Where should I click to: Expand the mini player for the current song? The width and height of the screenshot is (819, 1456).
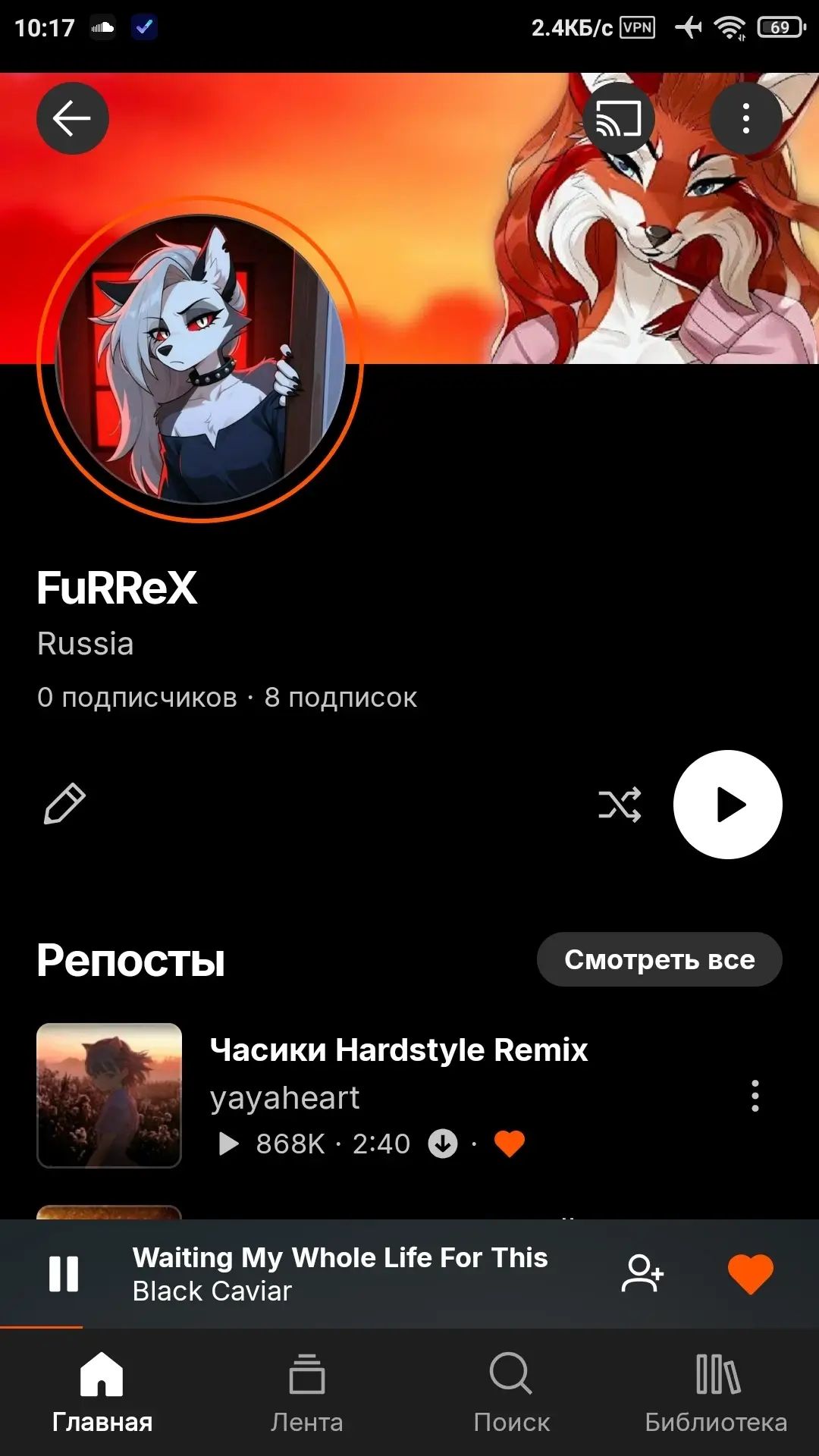click(340, 1274)
